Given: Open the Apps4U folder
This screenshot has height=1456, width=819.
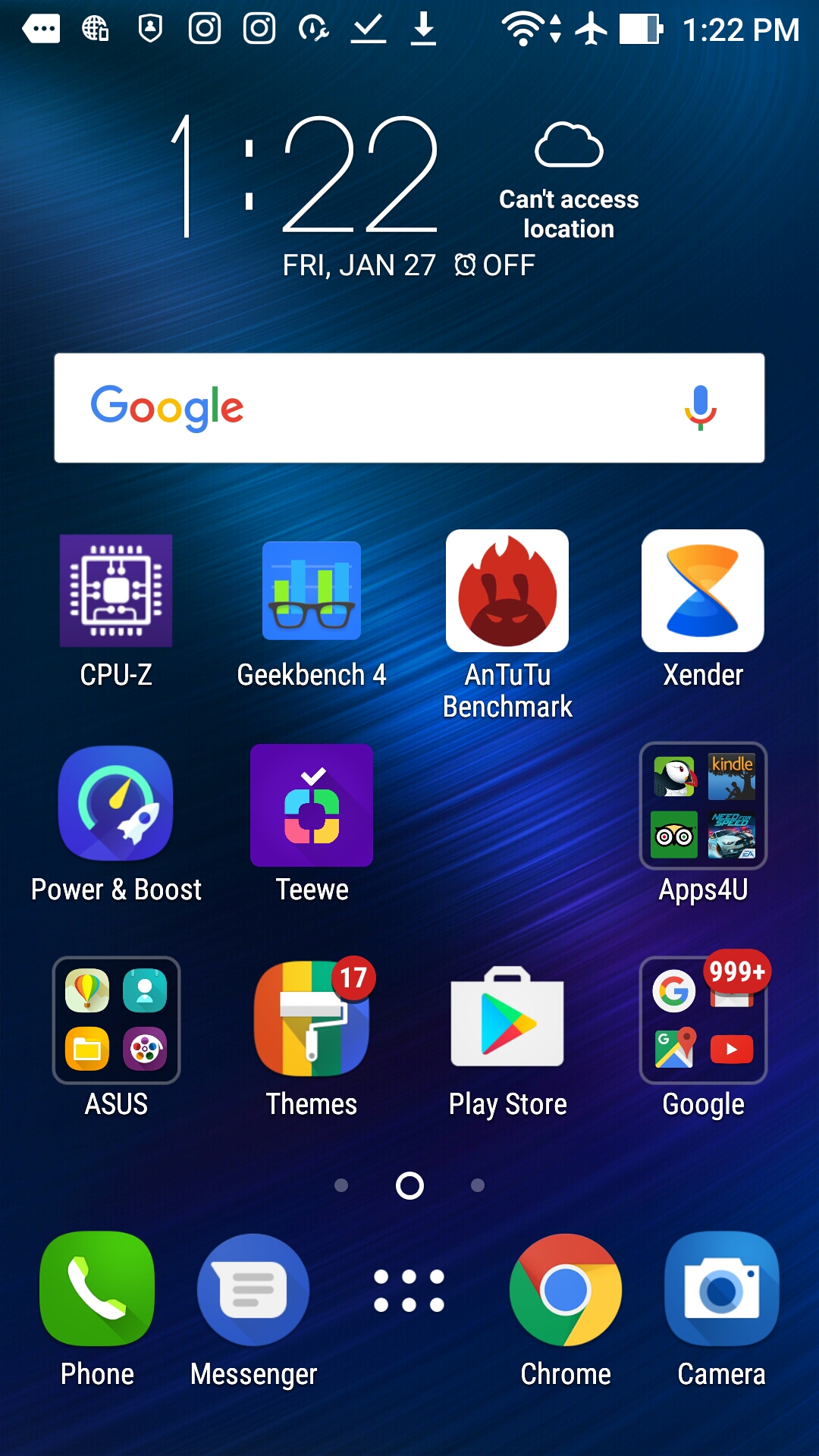Looking at the screenshot, I should 703,805.
